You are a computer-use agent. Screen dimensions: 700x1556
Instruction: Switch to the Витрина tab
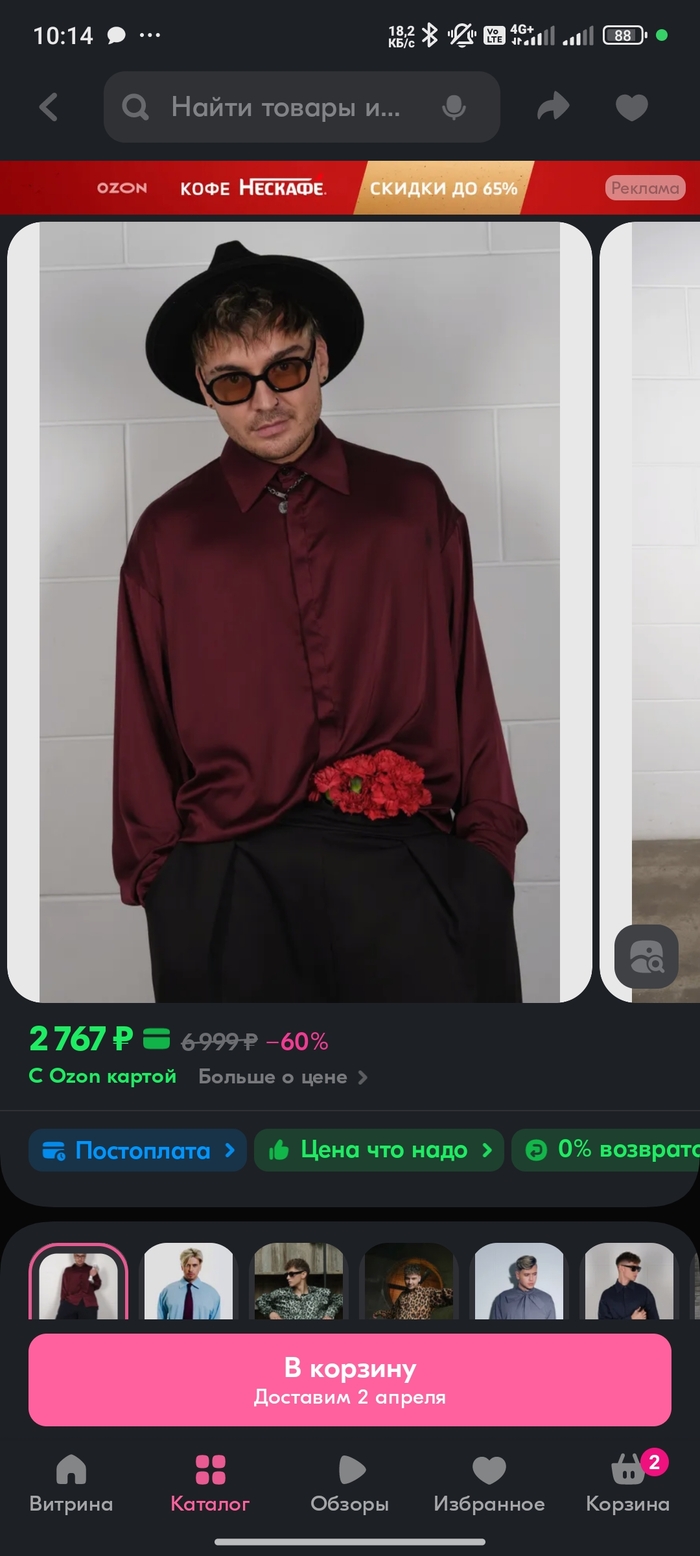pyautogui.click(x=71, y=1484)
